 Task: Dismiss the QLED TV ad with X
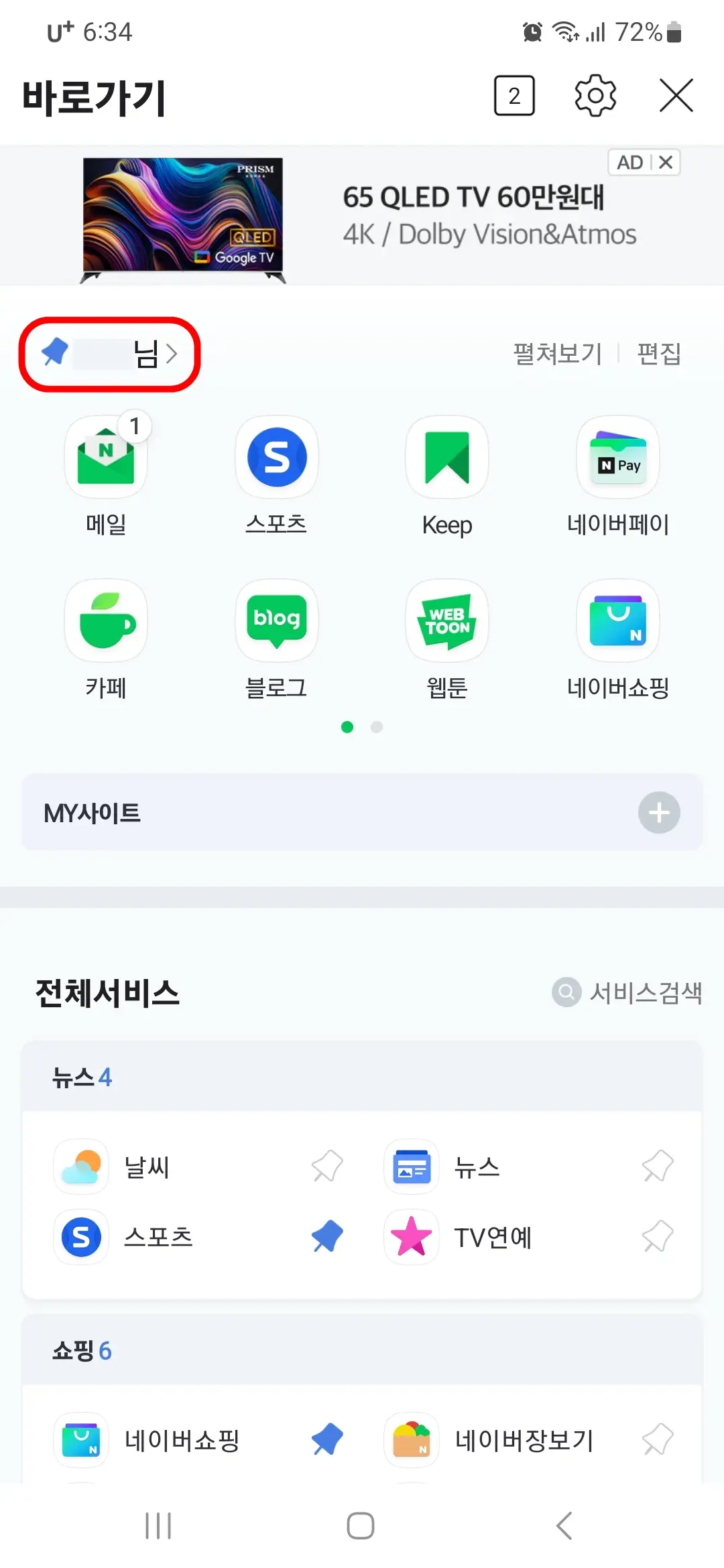(666, 161)
